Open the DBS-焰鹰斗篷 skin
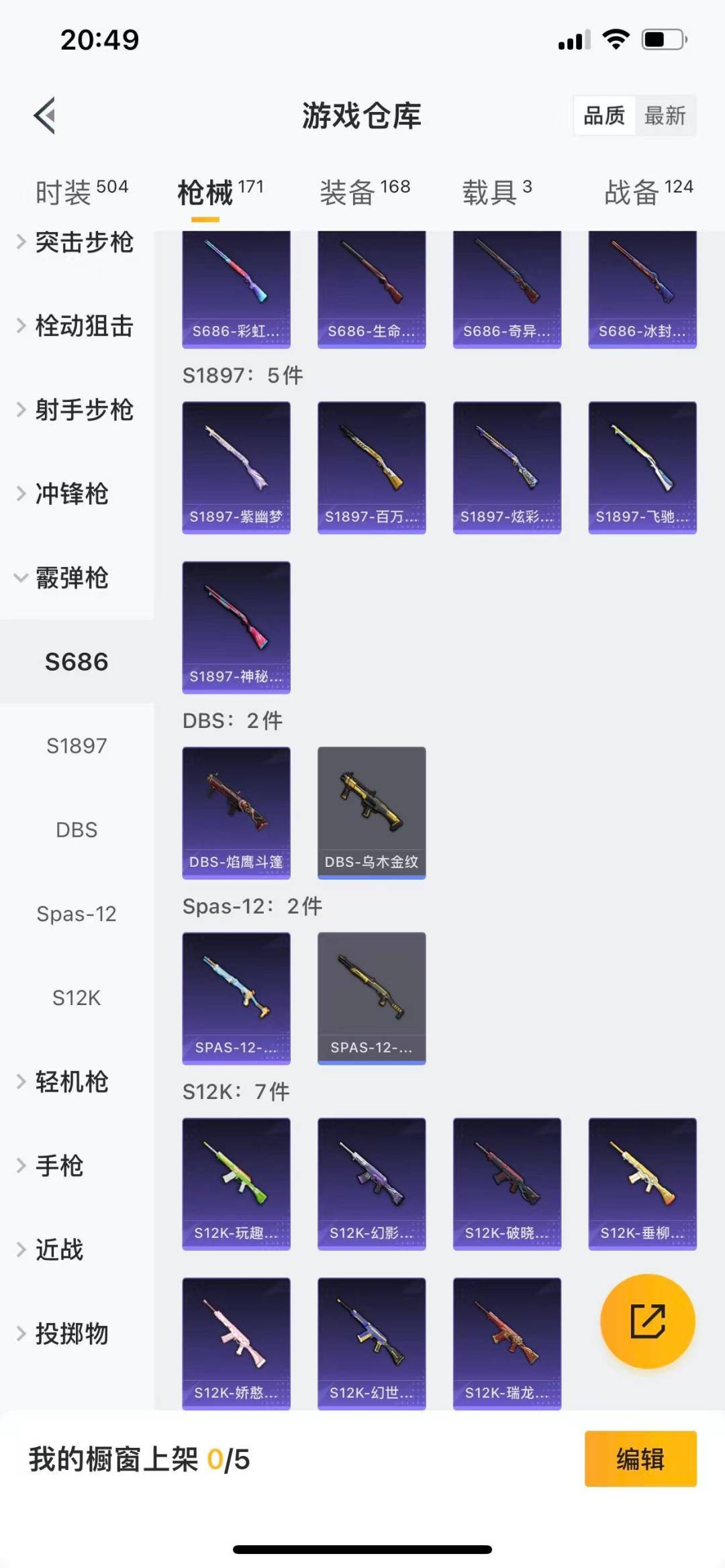The height and width of the screenshot is (1568, 725). tap(236, 813)
